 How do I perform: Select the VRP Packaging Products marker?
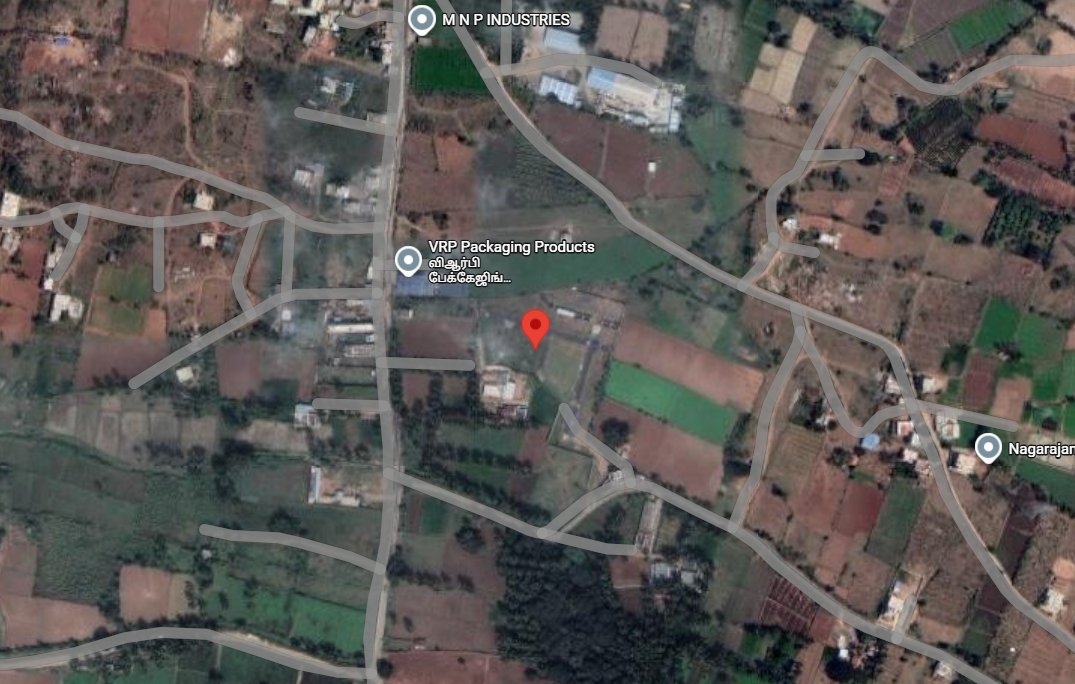tap(407, 261)
